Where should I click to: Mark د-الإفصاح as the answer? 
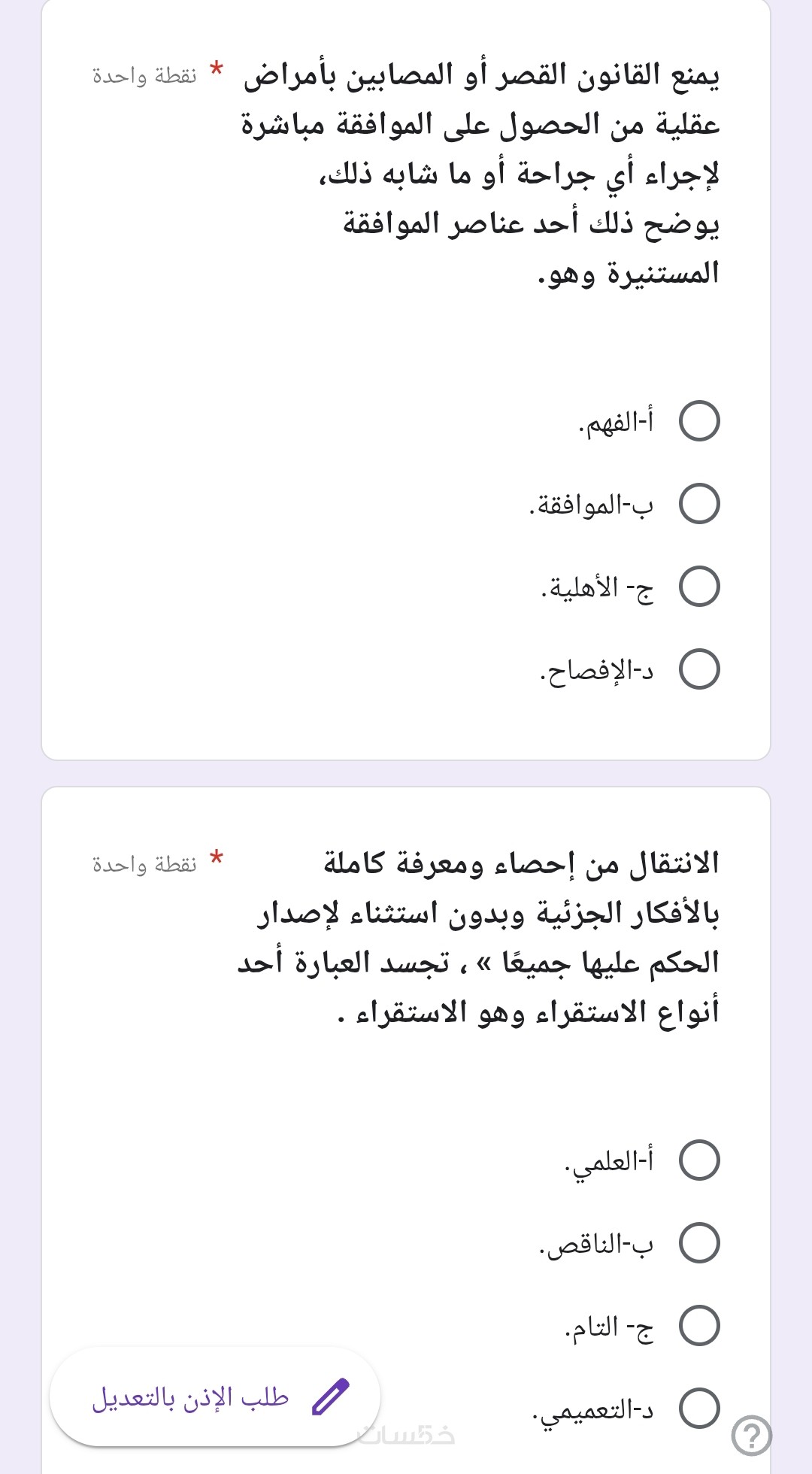pos(699,669)
